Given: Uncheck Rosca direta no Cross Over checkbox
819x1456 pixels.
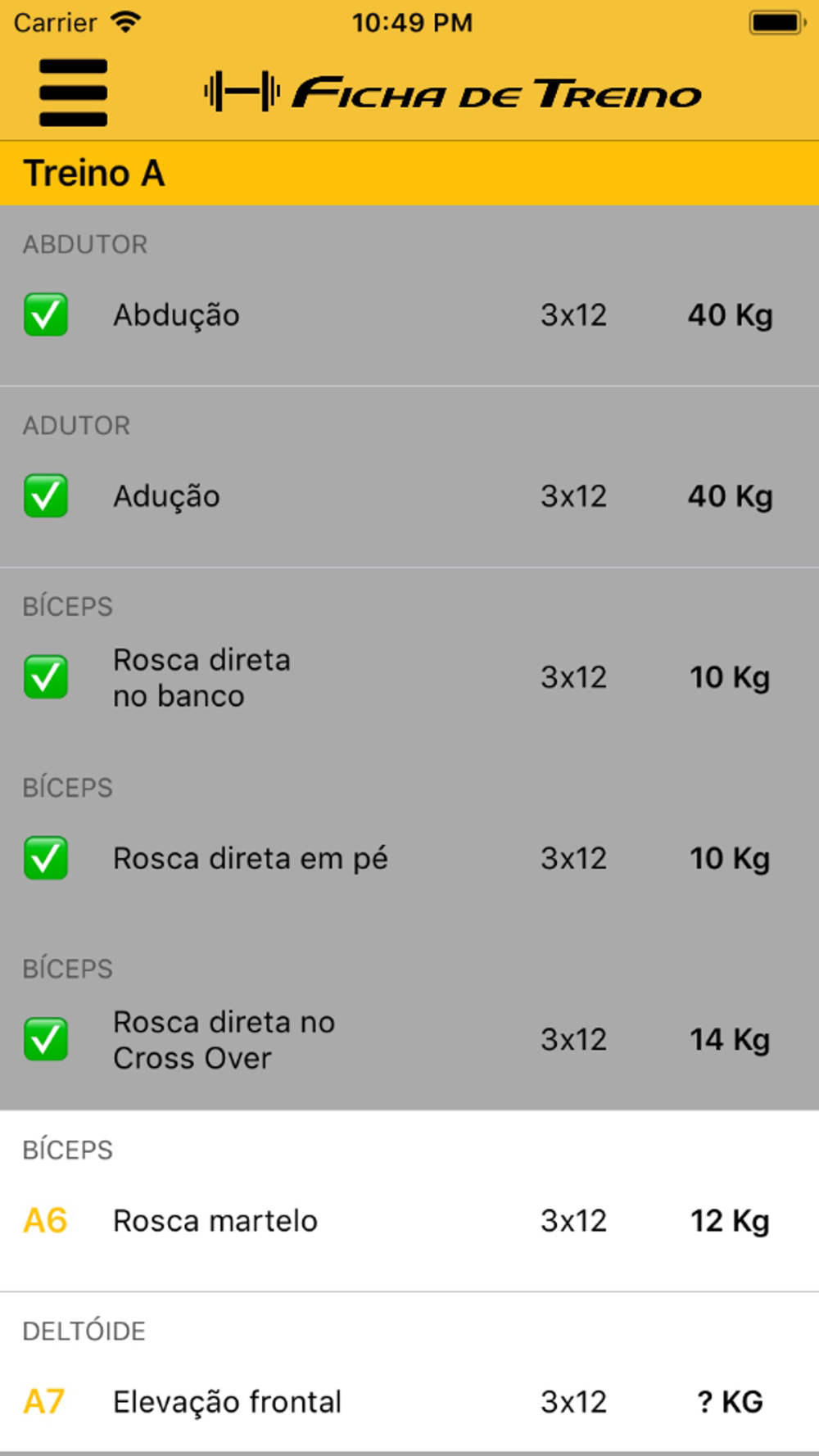Looking at the screenshot, I should point(46,1039).
